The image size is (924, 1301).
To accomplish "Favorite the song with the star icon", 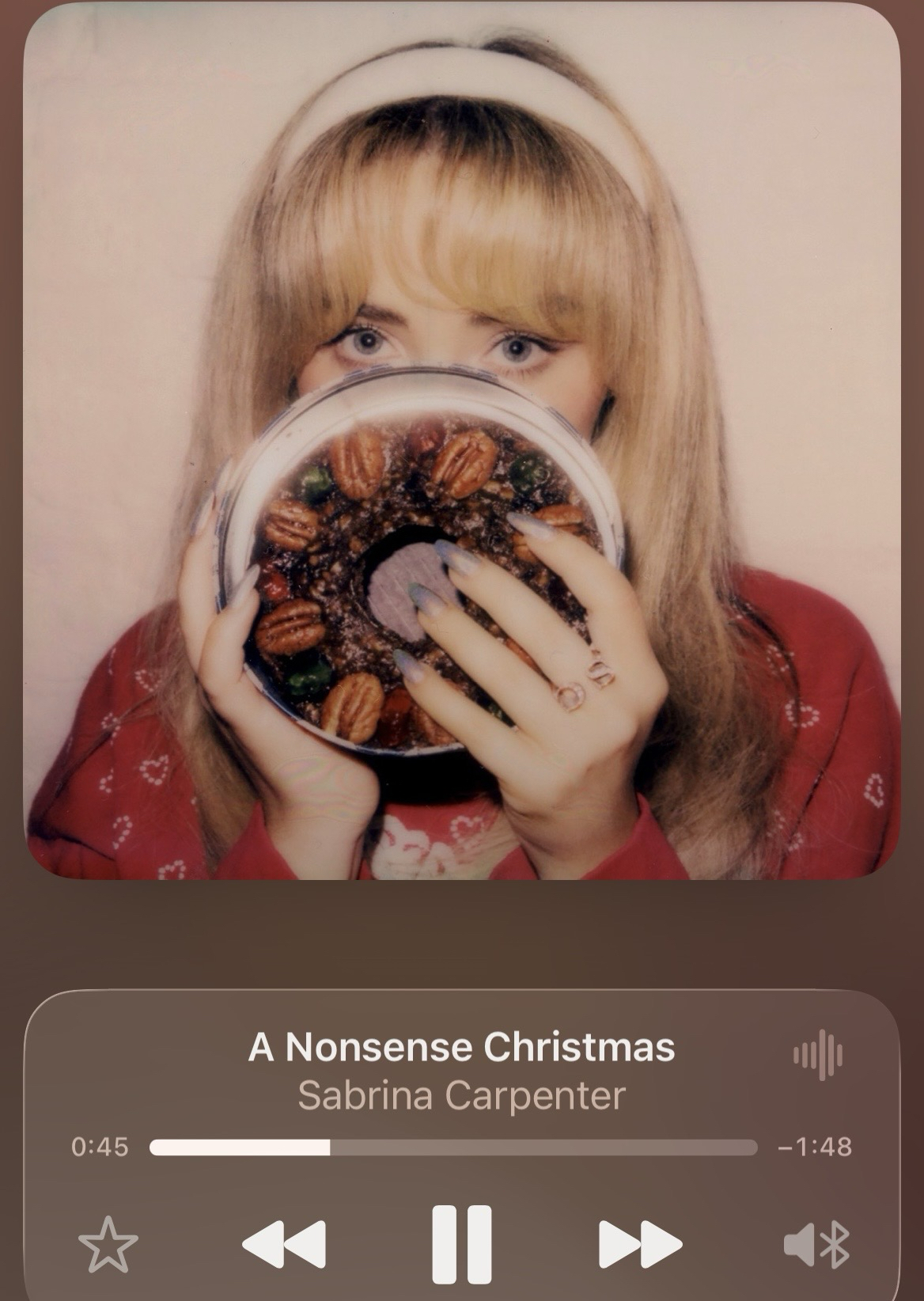I will pos(108,1245).
